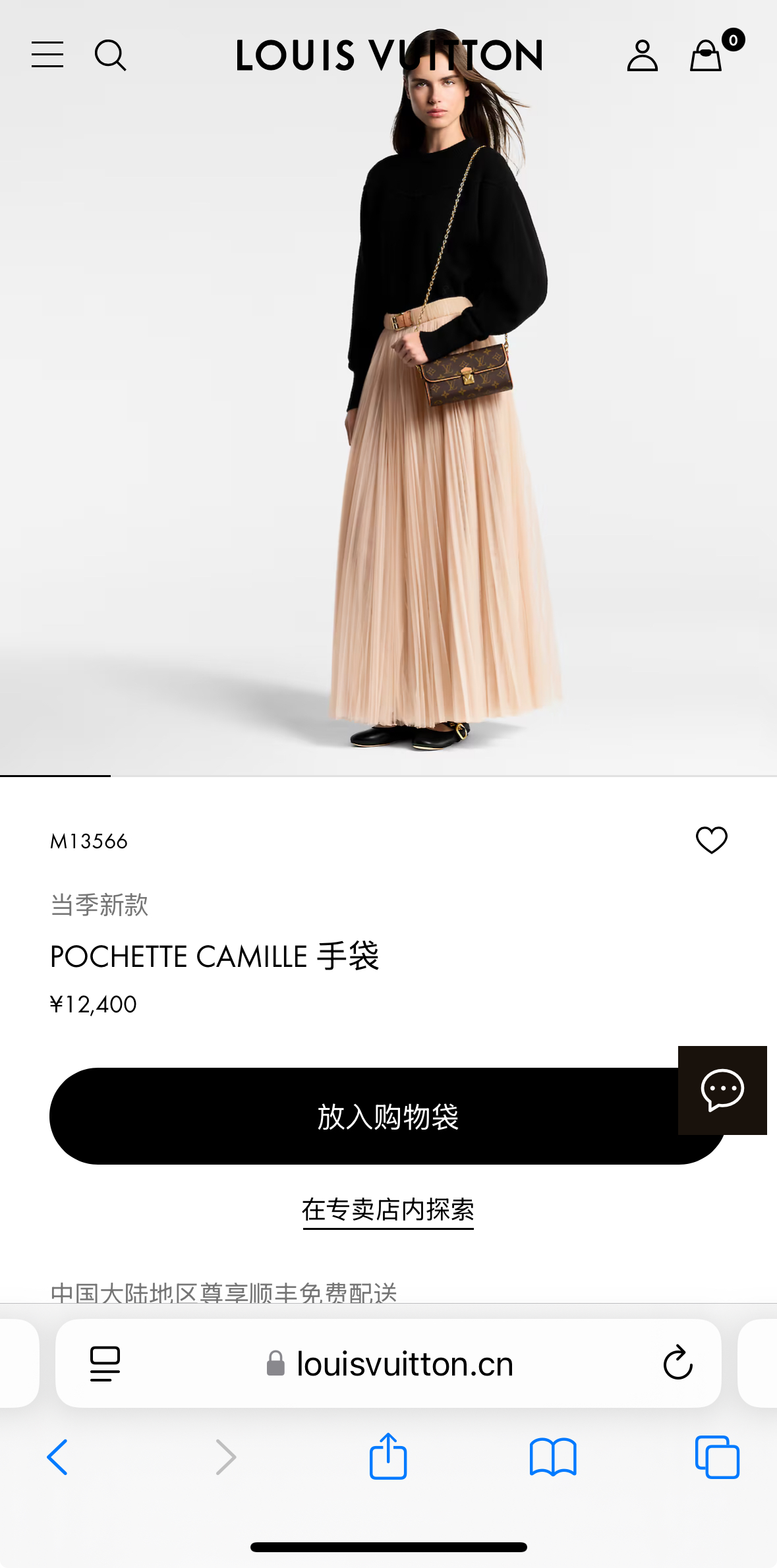Go back to the previous page

[x=58, y=1457]
